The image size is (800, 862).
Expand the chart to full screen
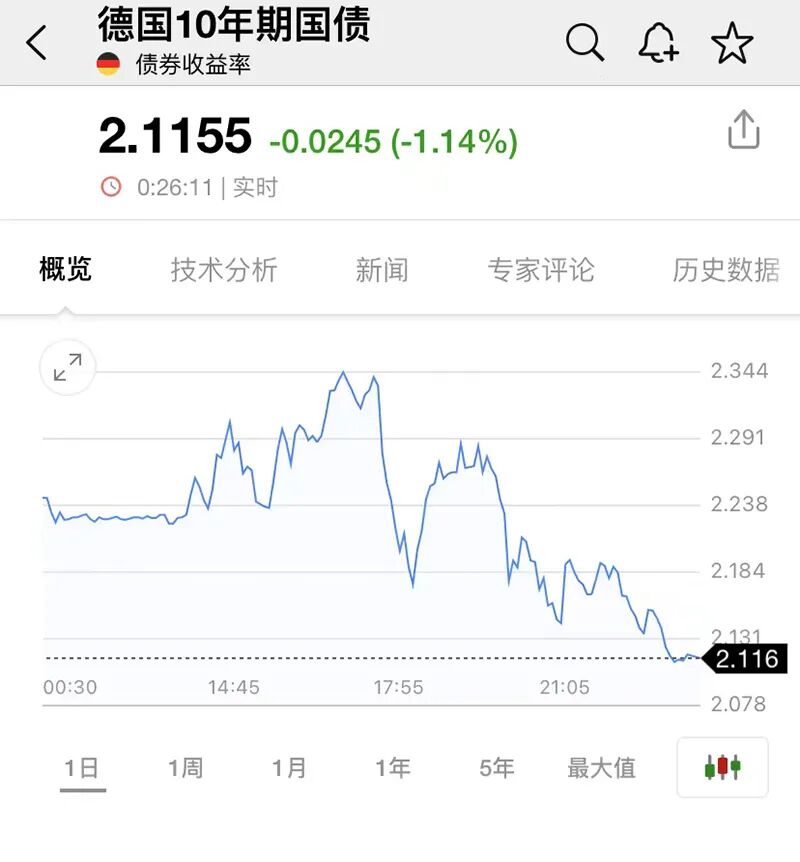[x=68, y=368]
